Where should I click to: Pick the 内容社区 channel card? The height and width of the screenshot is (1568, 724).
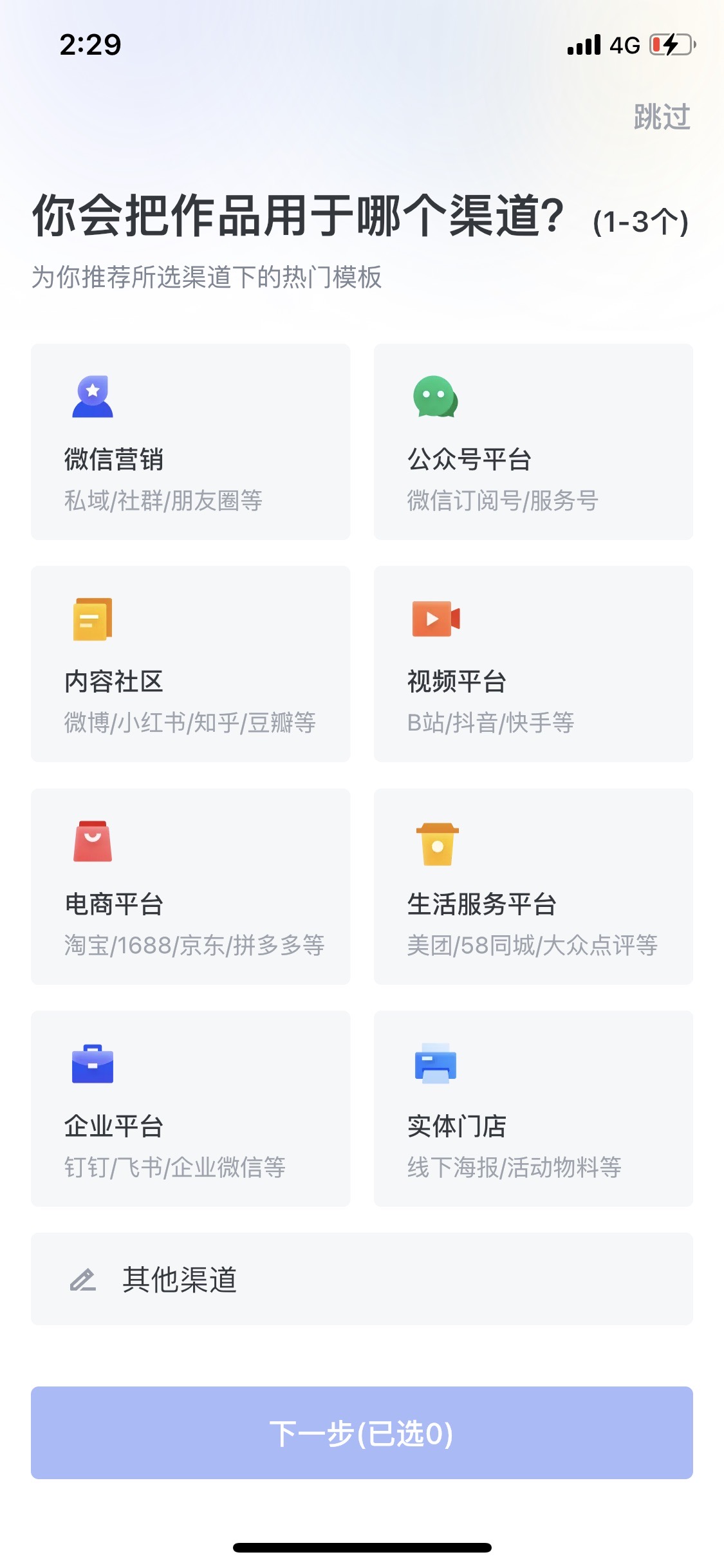coord(190,664)
